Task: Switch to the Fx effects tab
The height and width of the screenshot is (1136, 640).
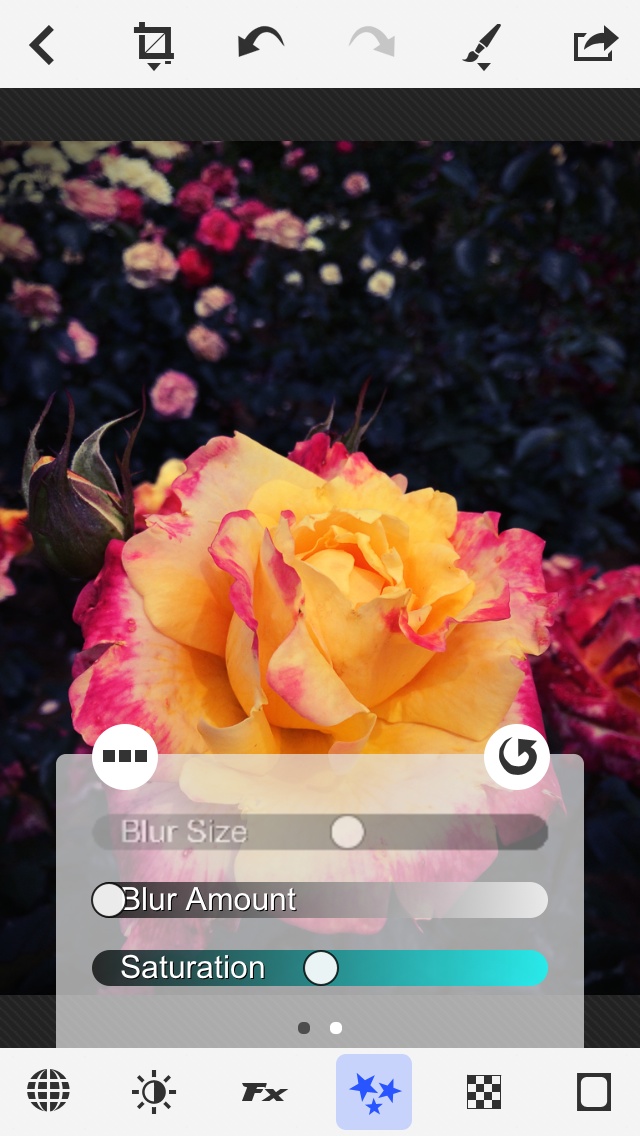Action: tap(264, 1092)
